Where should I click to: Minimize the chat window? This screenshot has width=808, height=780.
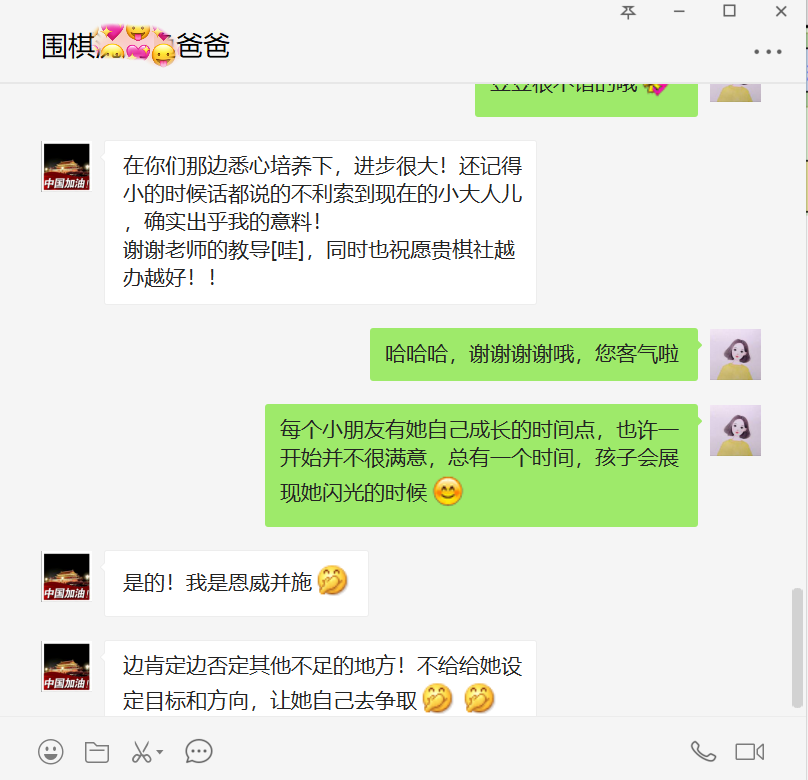[679, 12]
